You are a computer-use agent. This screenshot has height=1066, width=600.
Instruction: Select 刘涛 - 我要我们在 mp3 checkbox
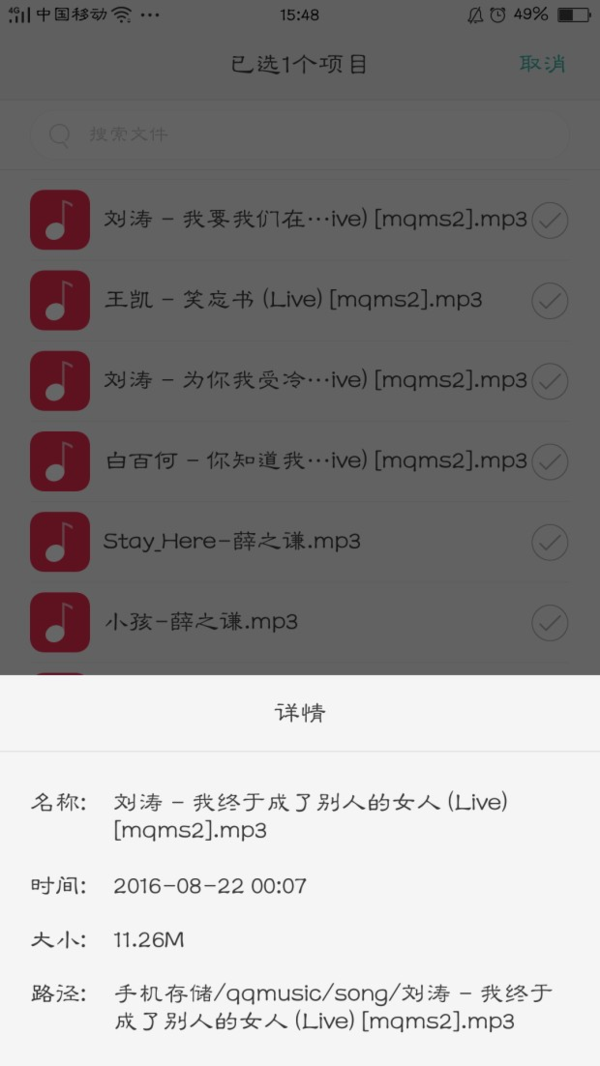[x=549, y=220]
